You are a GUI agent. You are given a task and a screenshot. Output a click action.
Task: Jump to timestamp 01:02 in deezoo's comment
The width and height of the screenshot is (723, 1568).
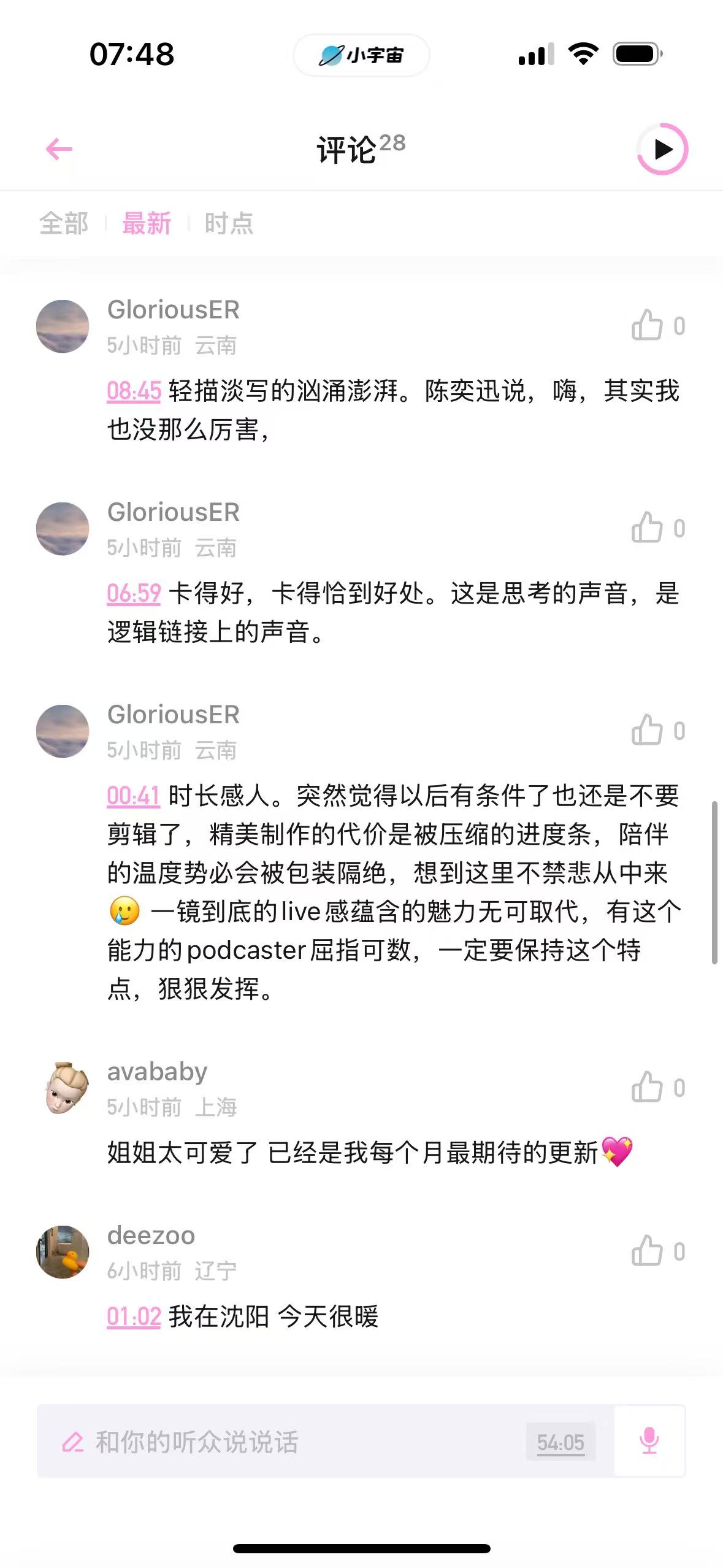click(134, 1316)
